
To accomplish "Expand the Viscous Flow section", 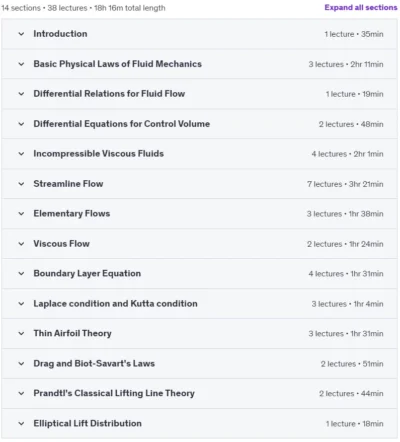I will [x=199, y=244].
